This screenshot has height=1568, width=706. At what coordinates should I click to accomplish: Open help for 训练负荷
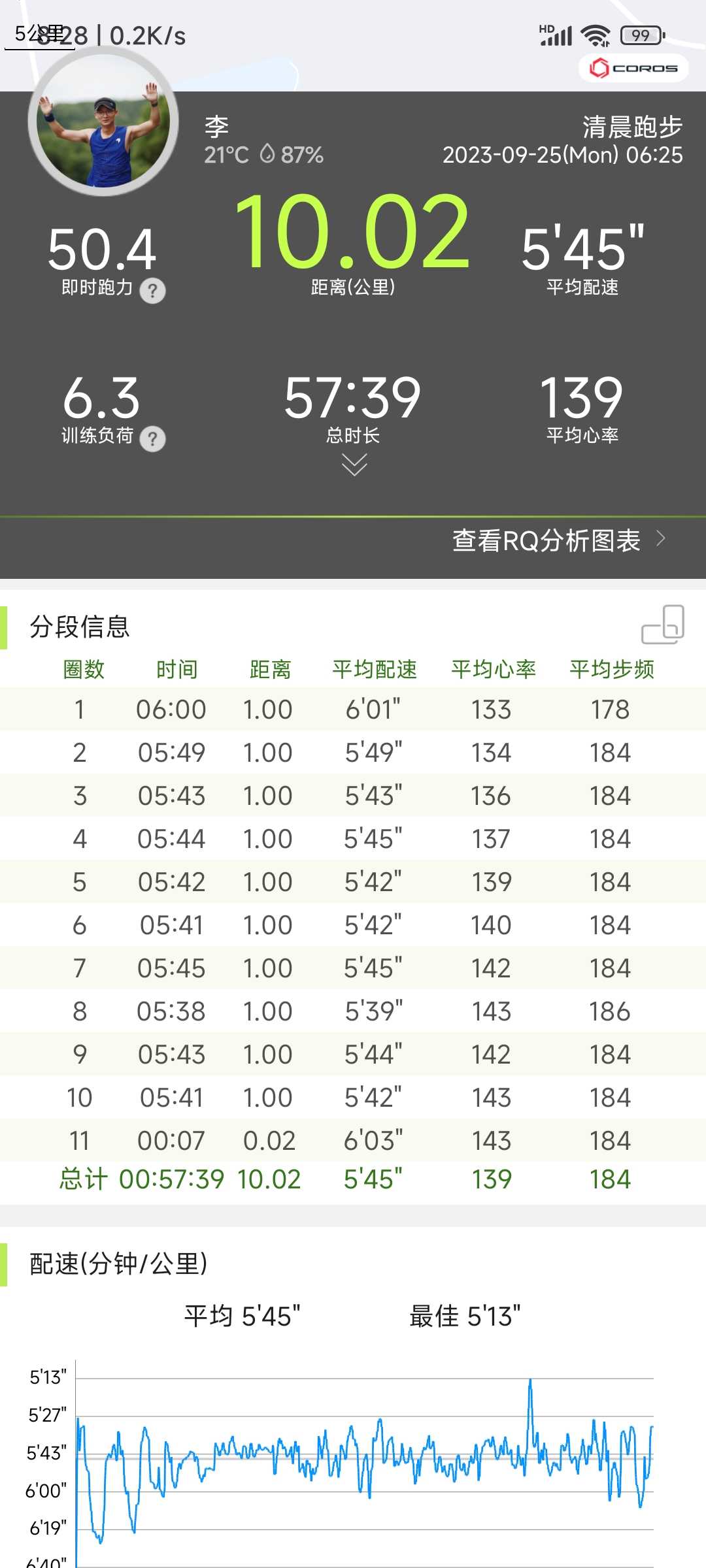pyautogui.click(x=152, y=438)
